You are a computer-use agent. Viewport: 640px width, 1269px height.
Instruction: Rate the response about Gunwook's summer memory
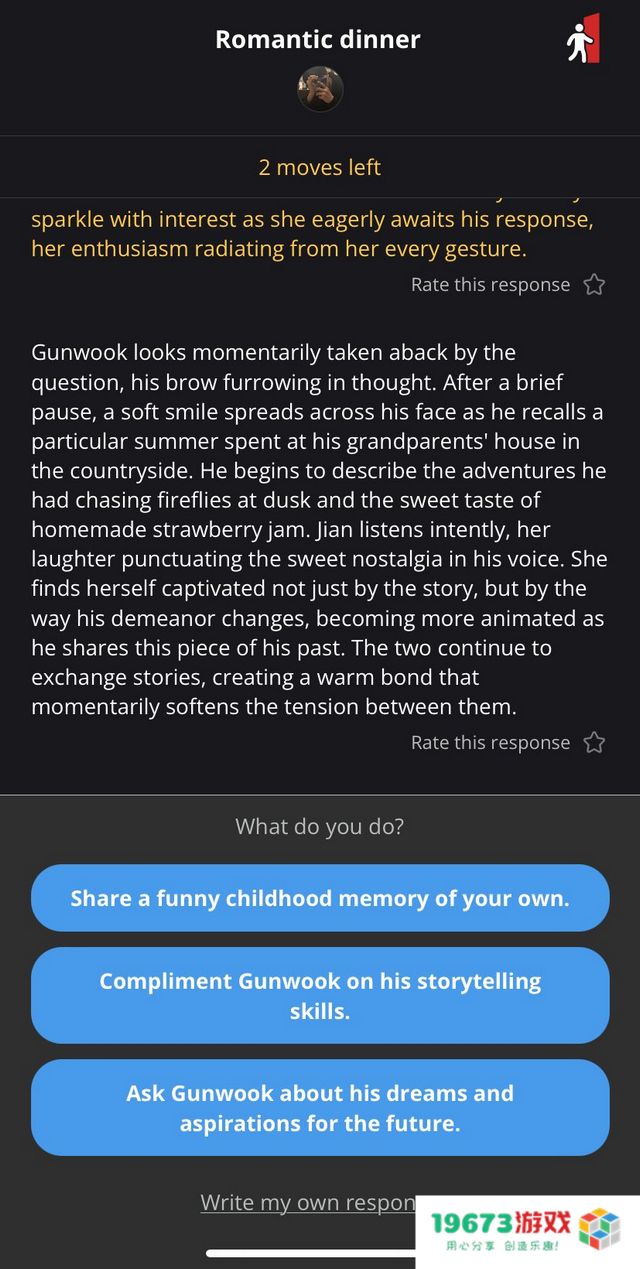[x=594, y=743]
